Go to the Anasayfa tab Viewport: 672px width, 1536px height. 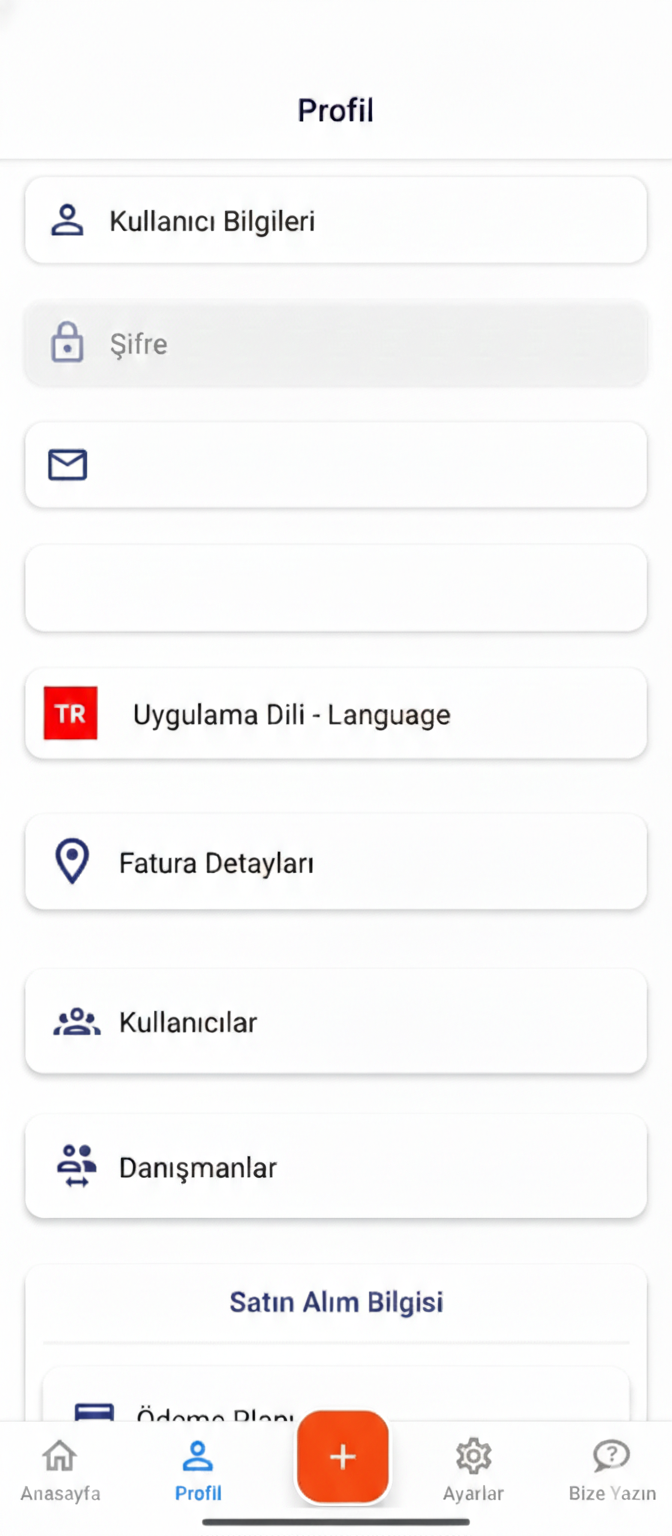point(60,1471)
